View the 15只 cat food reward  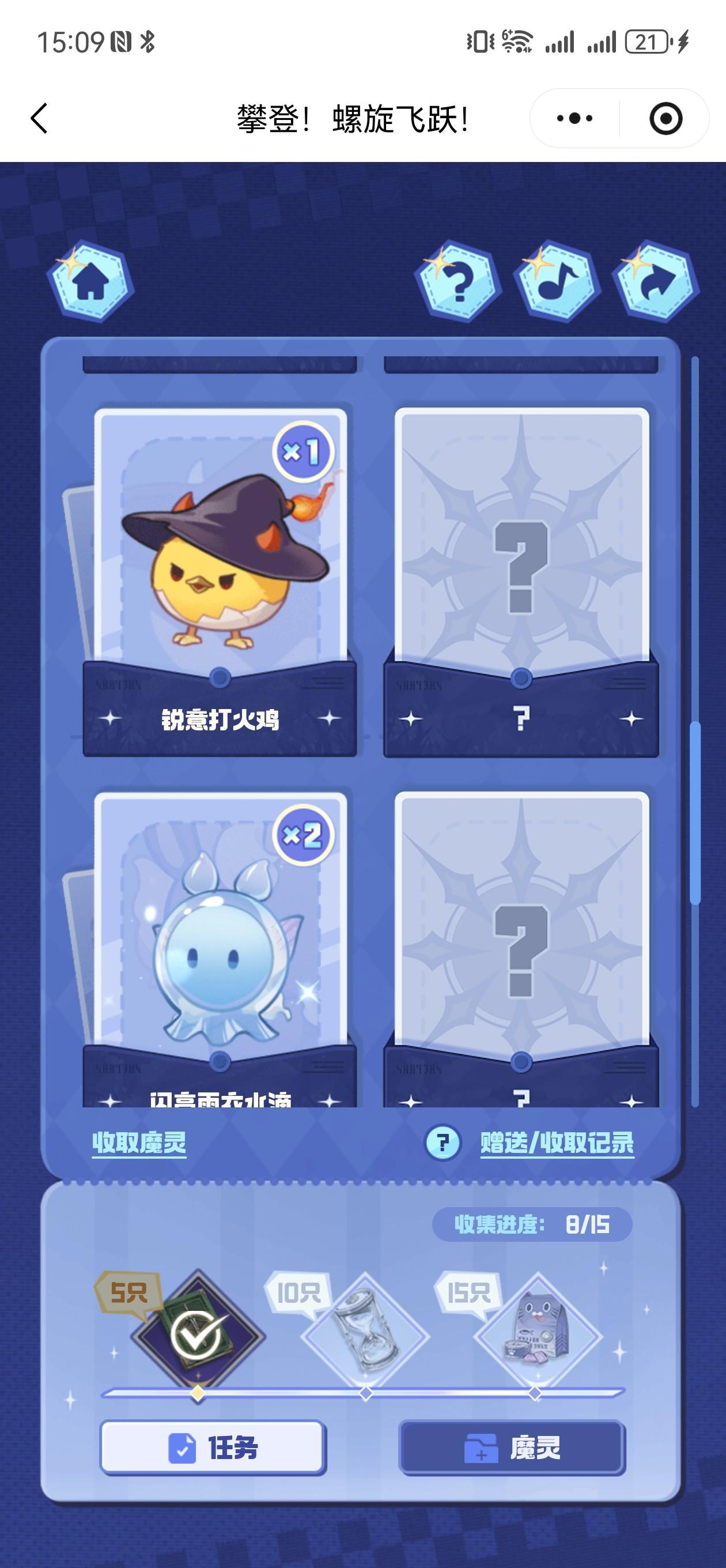(537, 1337)
